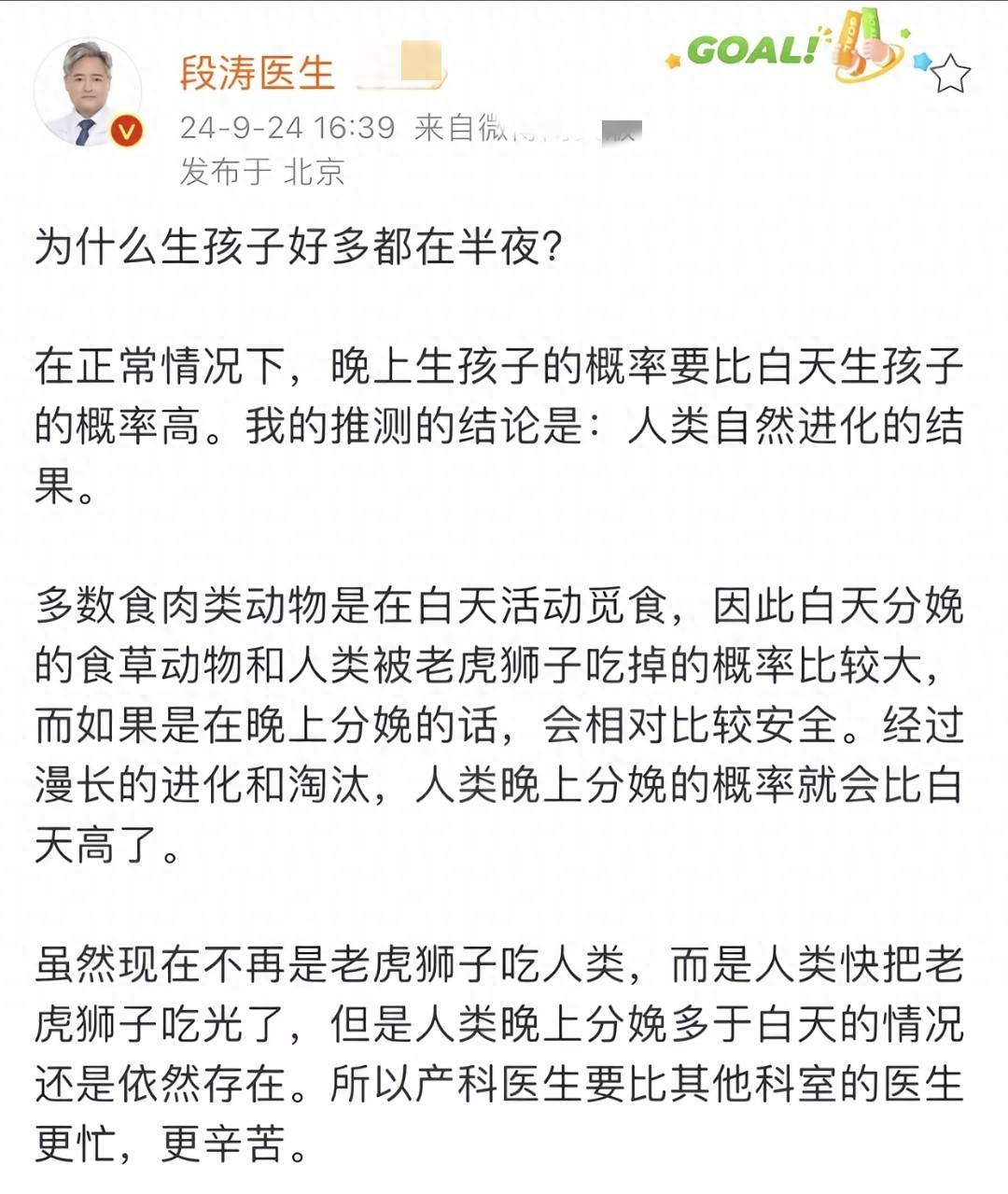Open the location 发布于 北京 details

(x=261, y=173)
